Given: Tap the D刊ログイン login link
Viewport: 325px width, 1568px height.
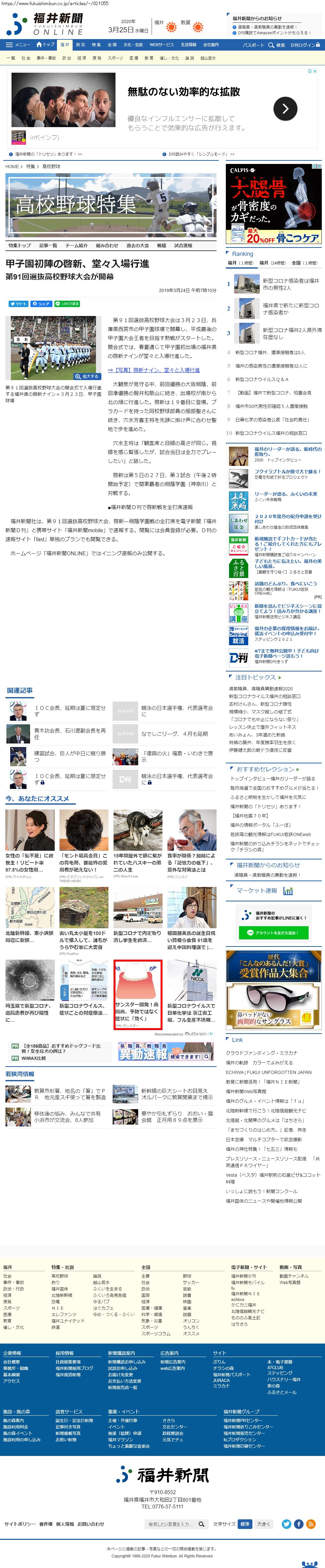Looking at the screenshot, I should [303, 45].
